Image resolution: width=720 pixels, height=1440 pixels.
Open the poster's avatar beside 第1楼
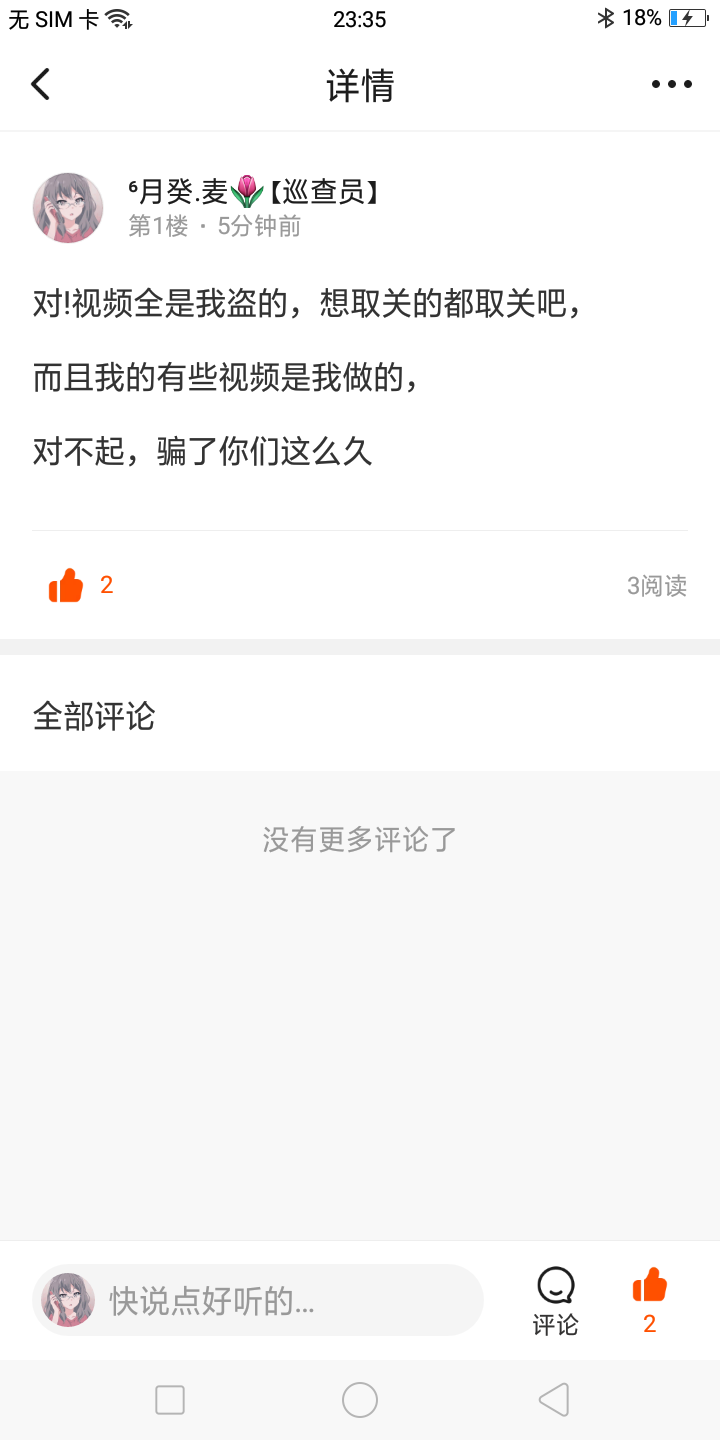(x=68, y=208)
